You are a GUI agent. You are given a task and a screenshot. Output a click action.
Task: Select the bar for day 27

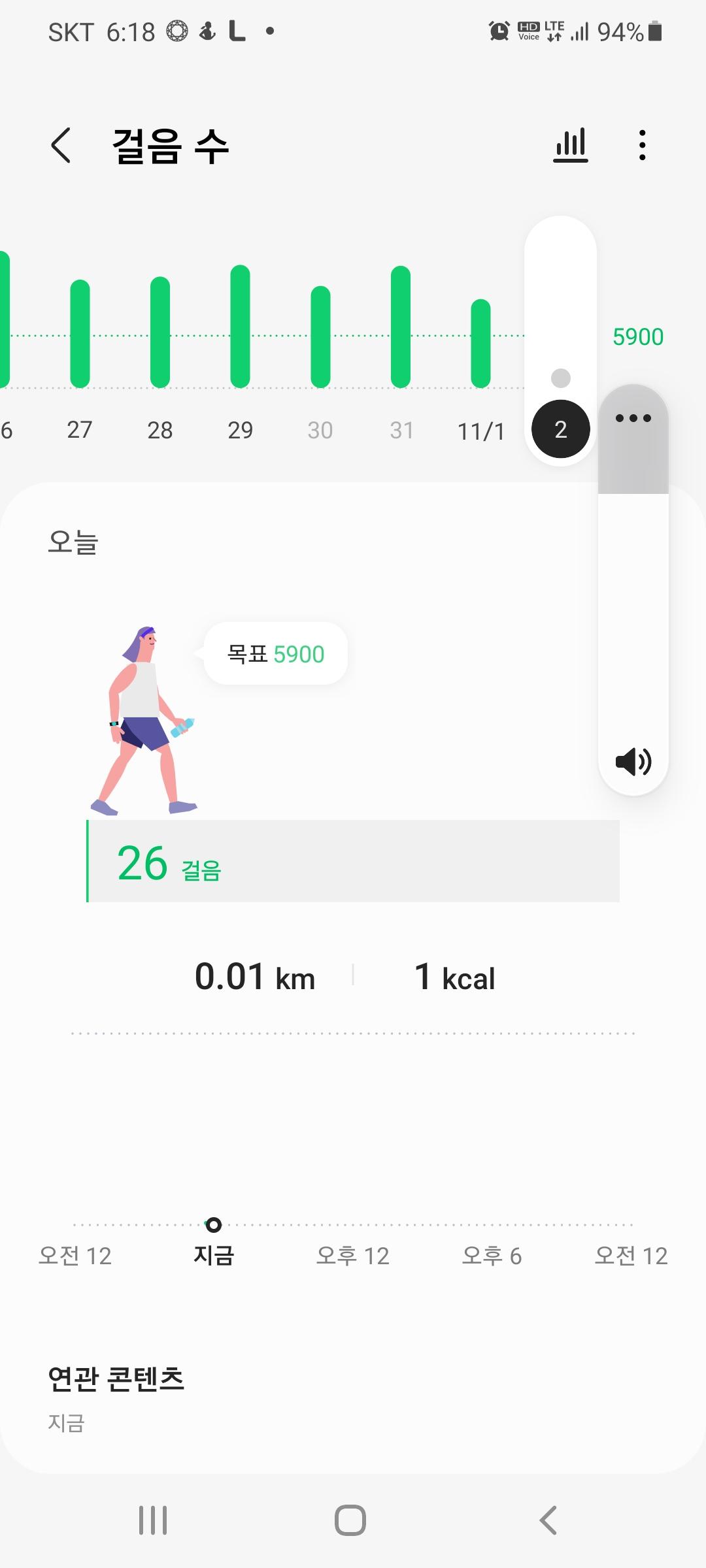pyautogui.click(x=80, y=333)
